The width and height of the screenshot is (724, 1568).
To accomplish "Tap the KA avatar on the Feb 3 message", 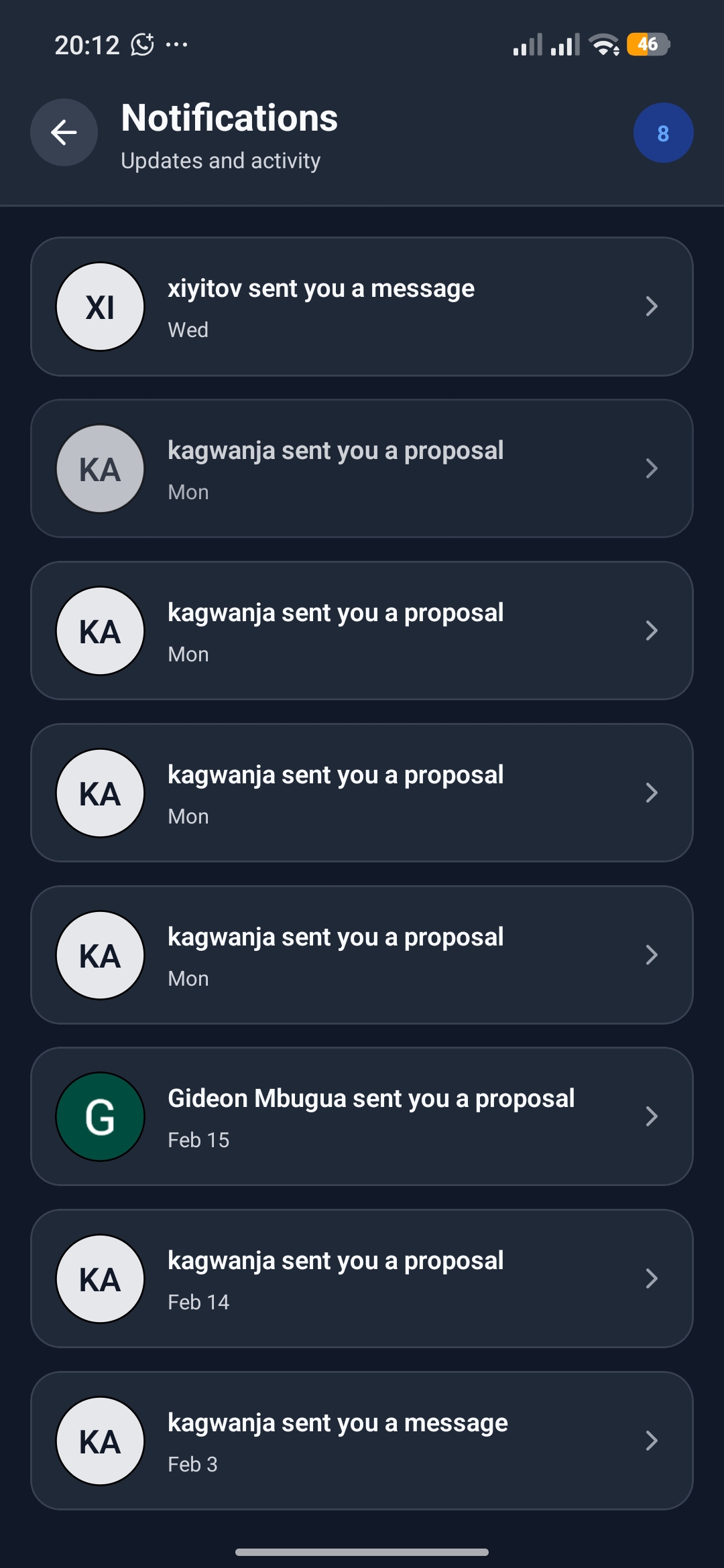I will (x=100, y=1441).
